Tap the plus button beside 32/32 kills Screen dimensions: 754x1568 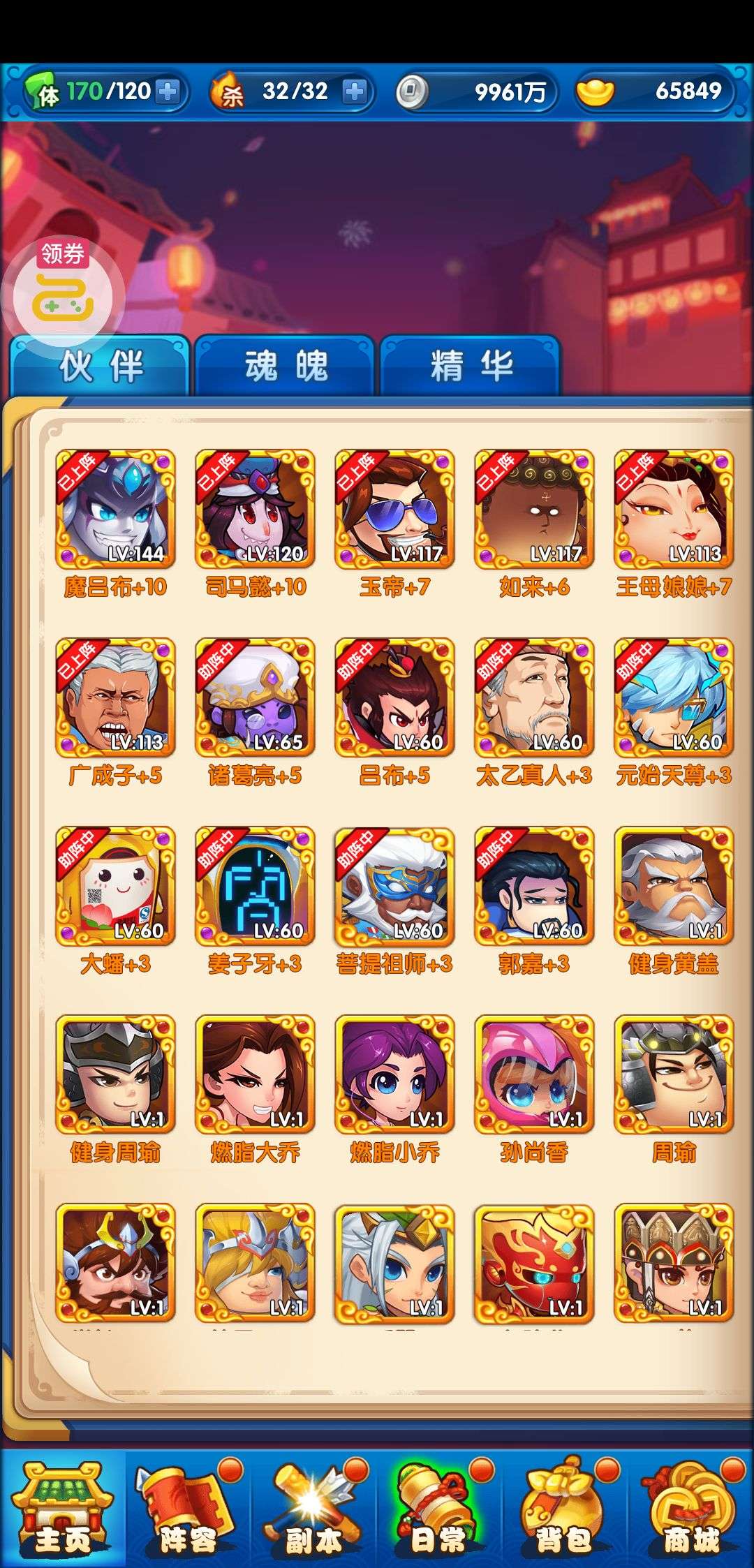355,91
